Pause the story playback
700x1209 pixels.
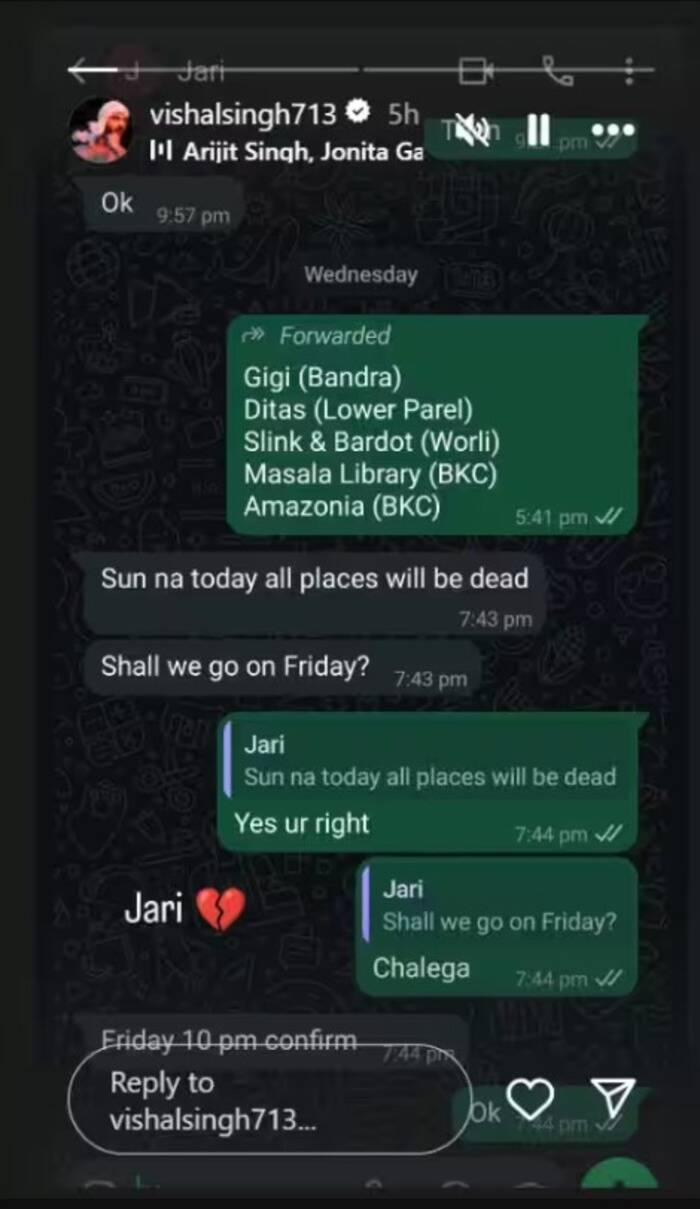pos(538,130)
